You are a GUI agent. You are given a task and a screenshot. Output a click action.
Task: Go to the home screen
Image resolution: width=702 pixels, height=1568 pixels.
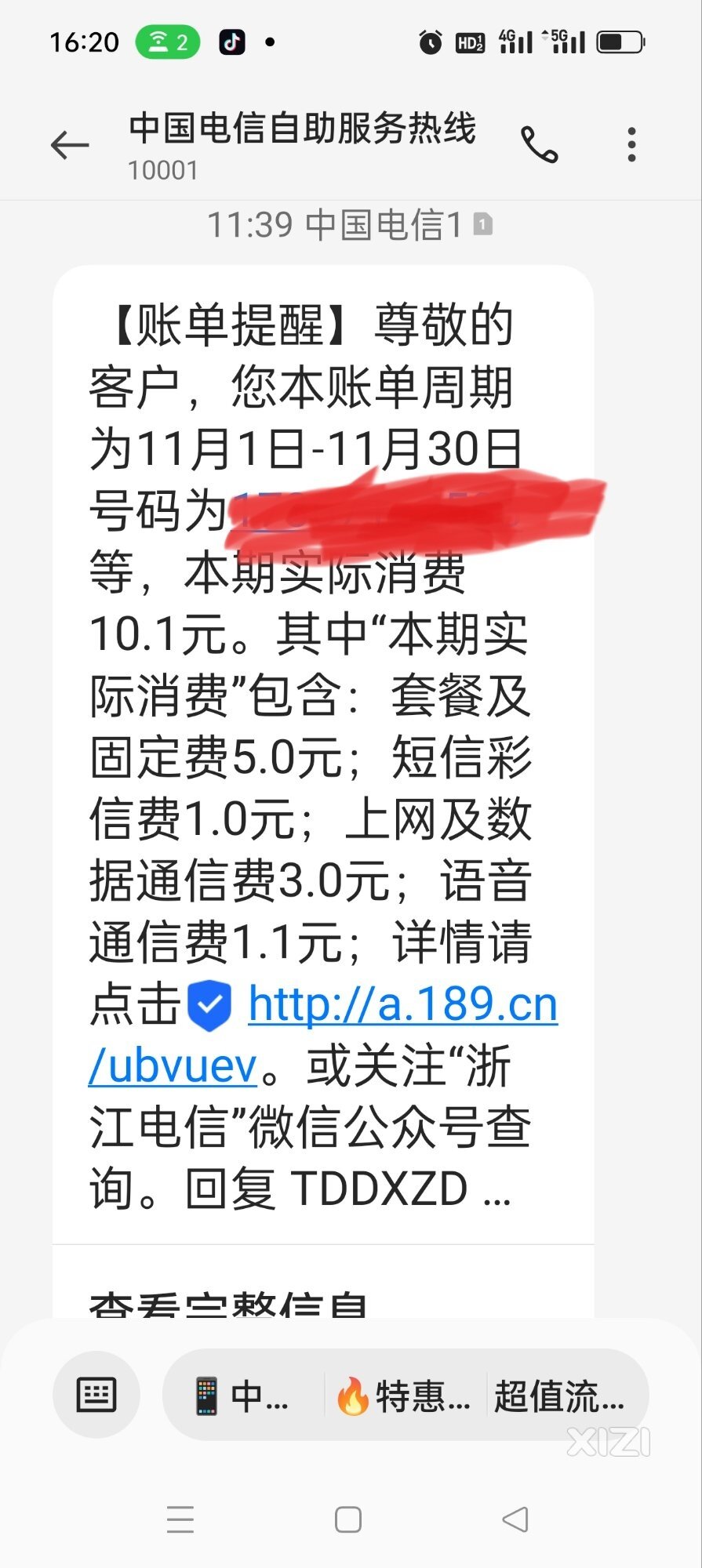coord(347,1519)
